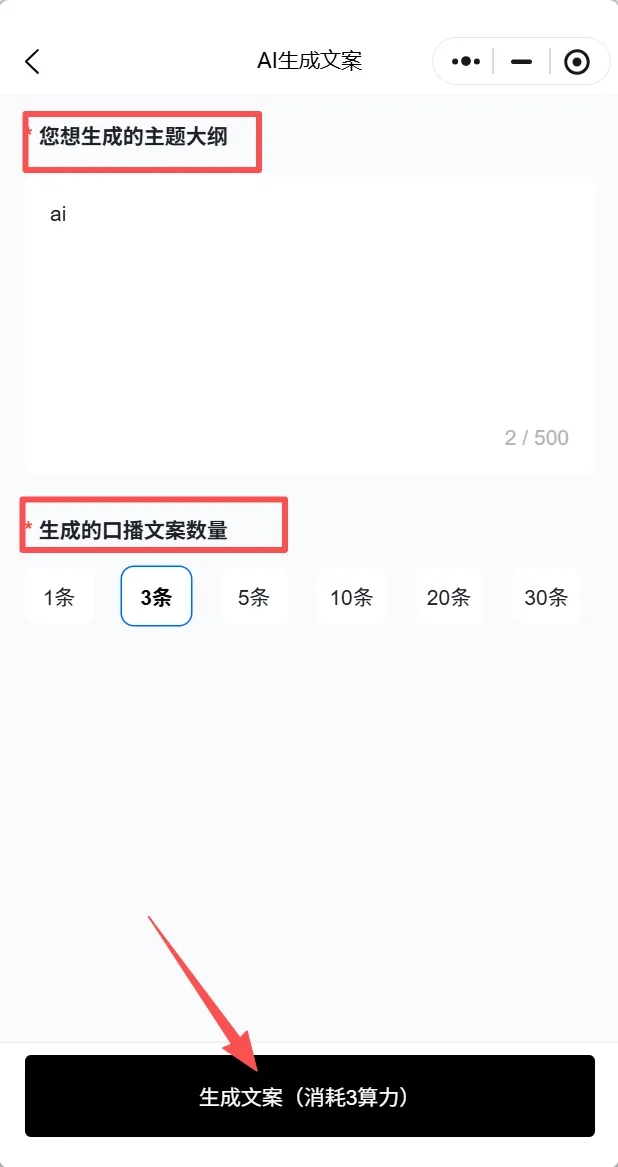This screenshot has width=618, height=1167.
Task: Select 1条 copy quantity
Action: click(59, 598)
